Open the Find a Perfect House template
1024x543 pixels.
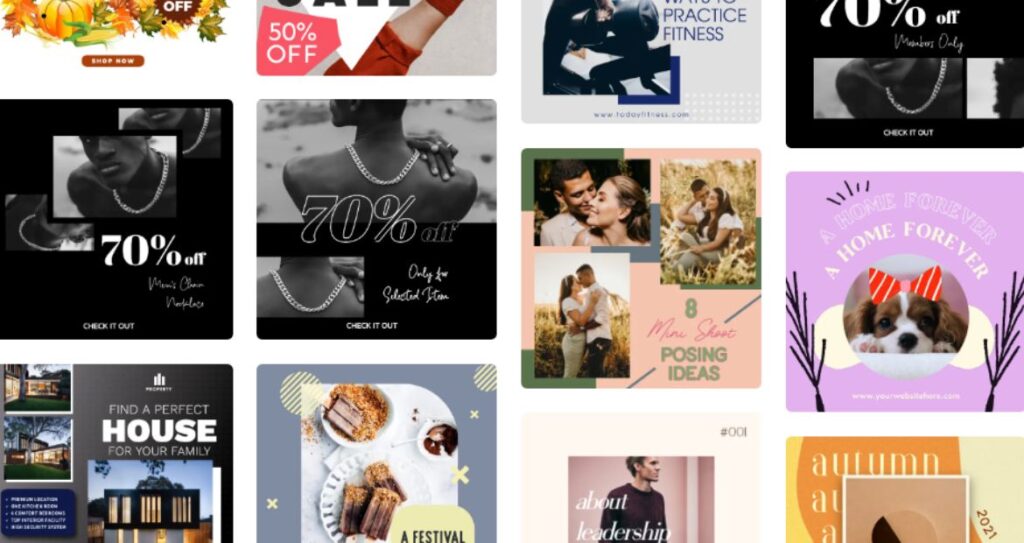(116, 453)
